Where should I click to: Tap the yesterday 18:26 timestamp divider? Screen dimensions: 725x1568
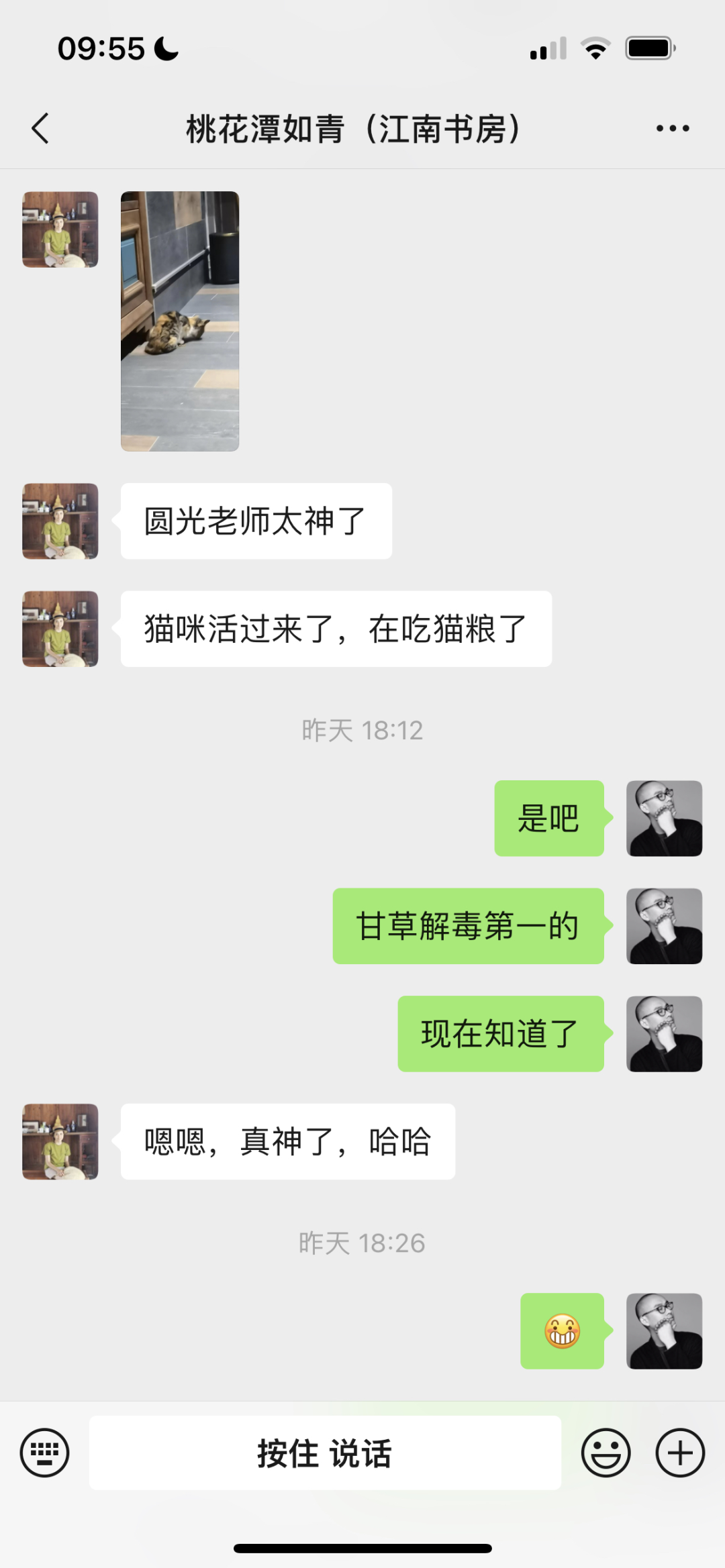click(x=362, y=1243)
